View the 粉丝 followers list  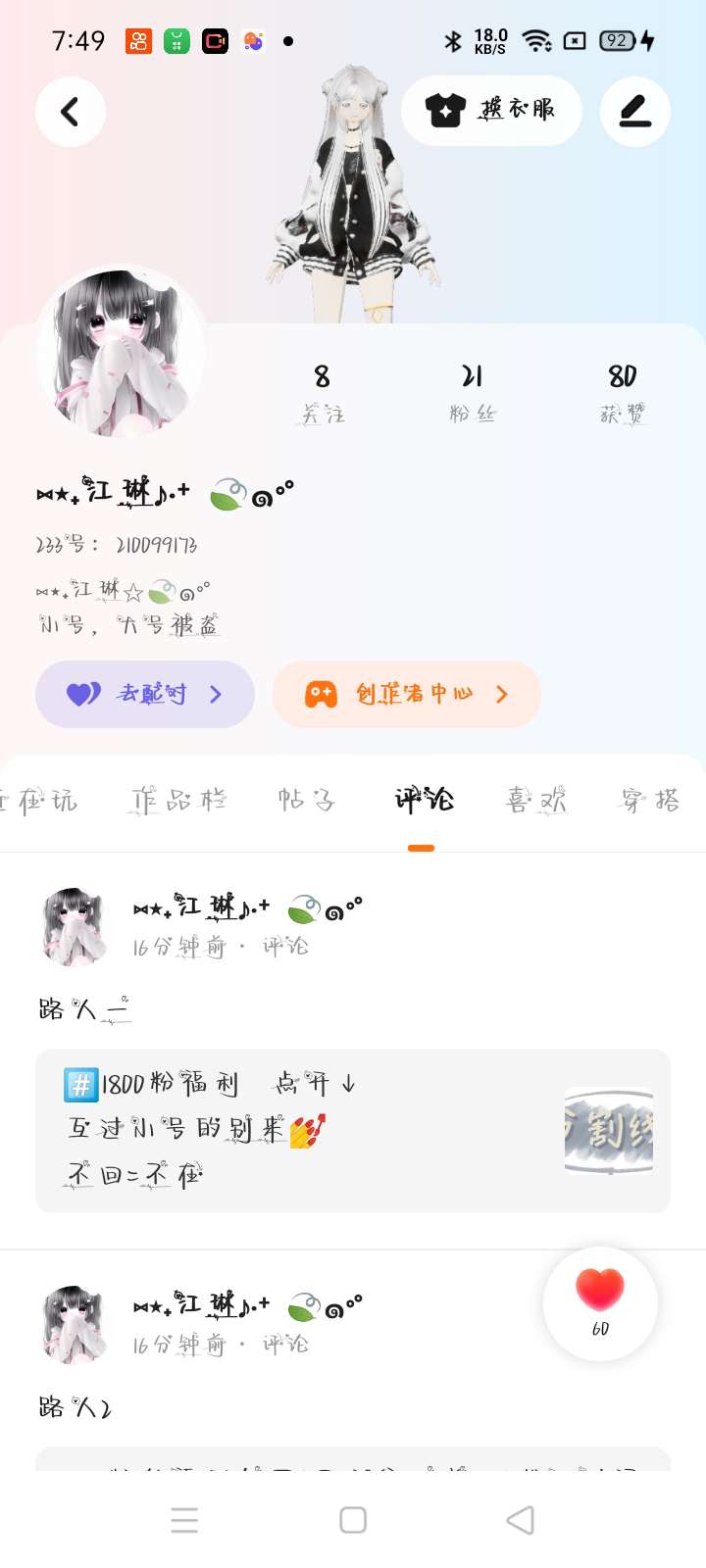473,392
